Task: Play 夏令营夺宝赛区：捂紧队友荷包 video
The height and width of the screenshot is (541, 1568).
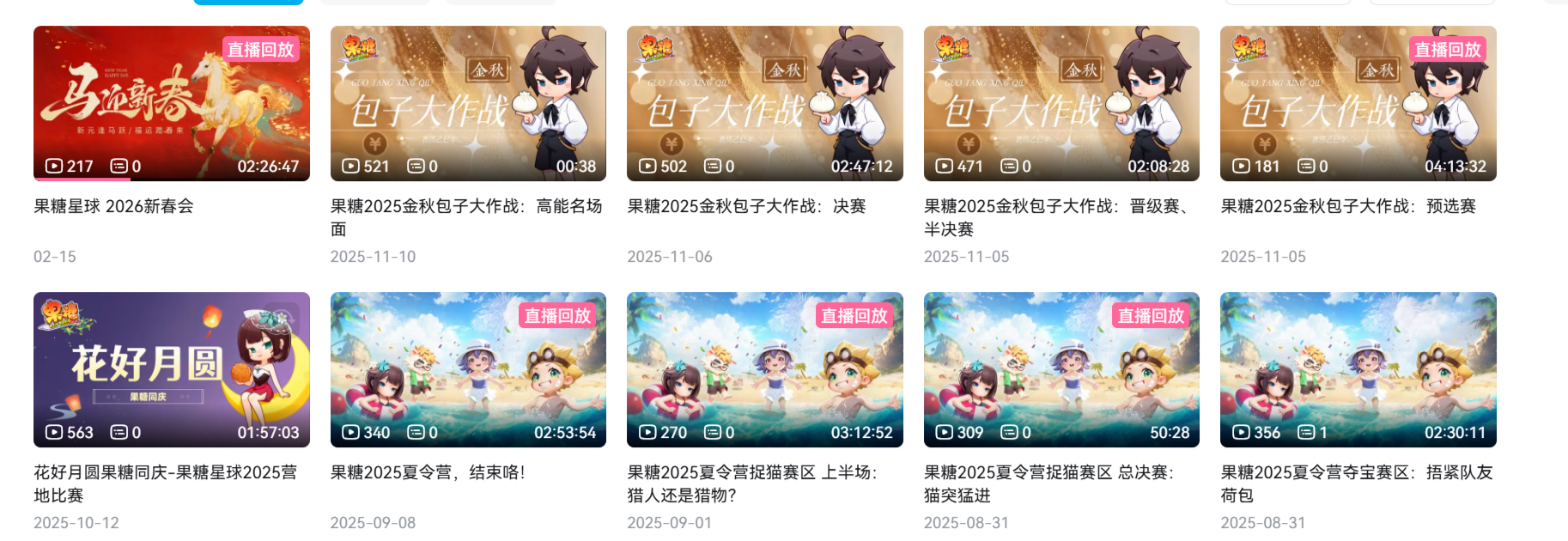Action: pyautogui.click(x=1358, y=369)
